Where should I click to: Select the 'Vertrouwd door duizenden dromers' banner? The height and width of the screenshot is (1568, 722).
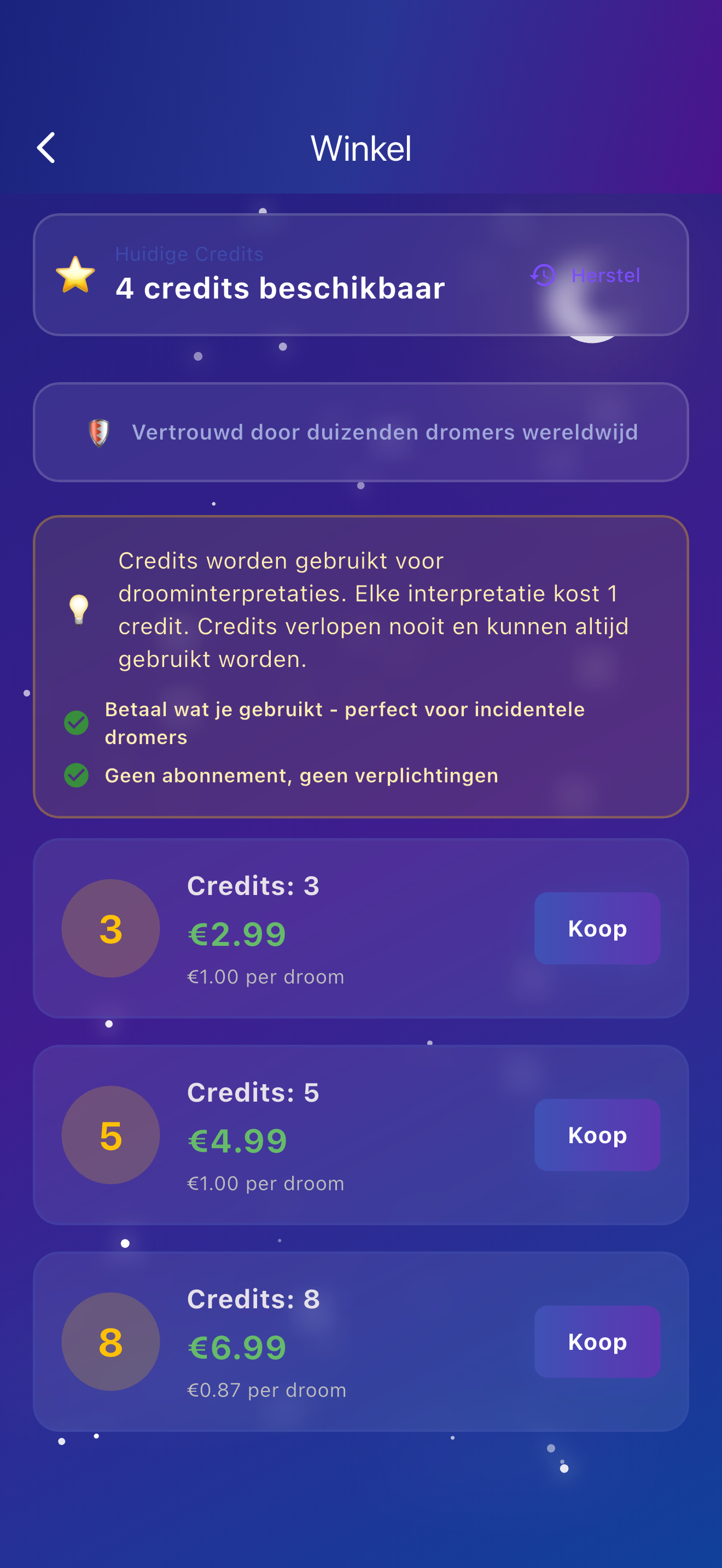tap(361, 431)
